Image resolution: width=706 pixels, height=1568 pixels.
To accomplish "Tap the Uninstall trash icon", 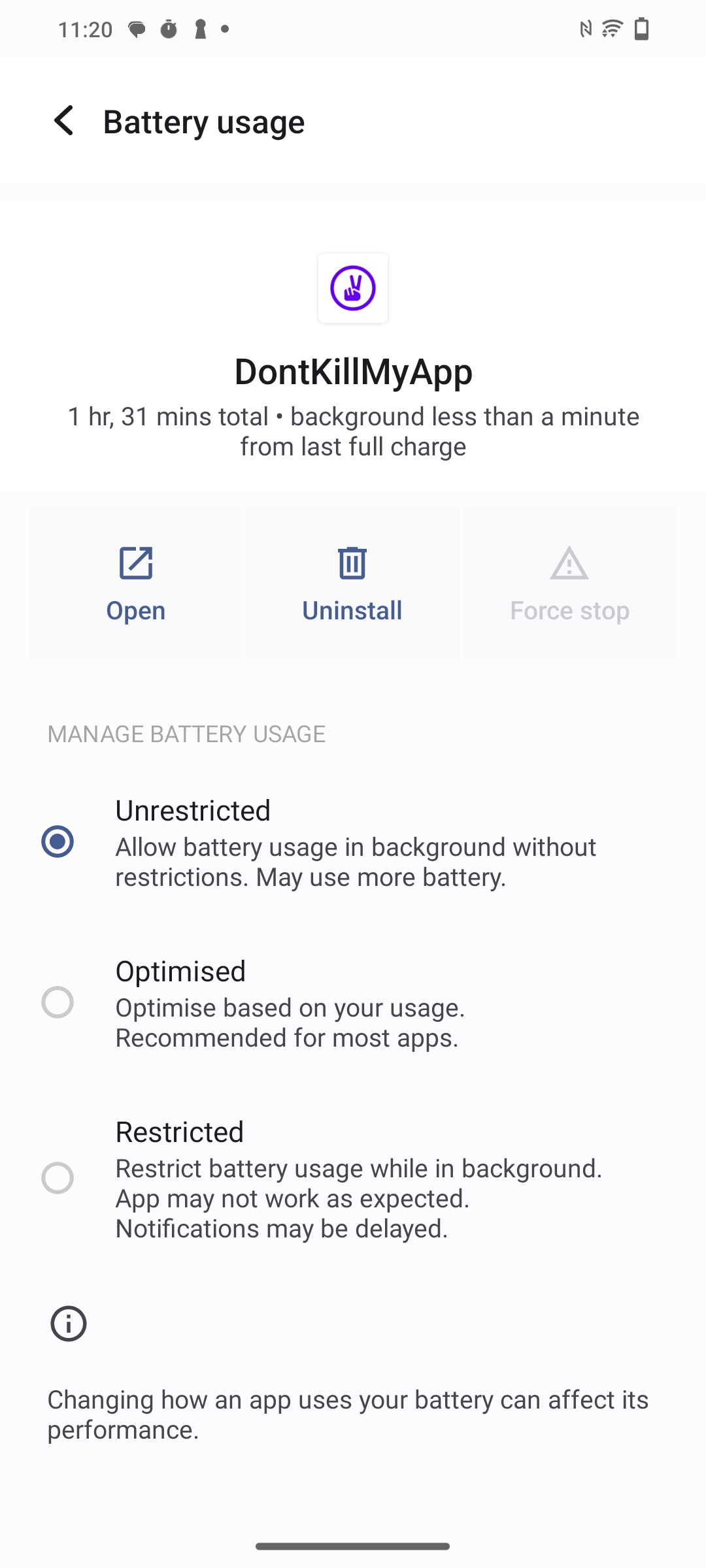I will click(352, 563).
